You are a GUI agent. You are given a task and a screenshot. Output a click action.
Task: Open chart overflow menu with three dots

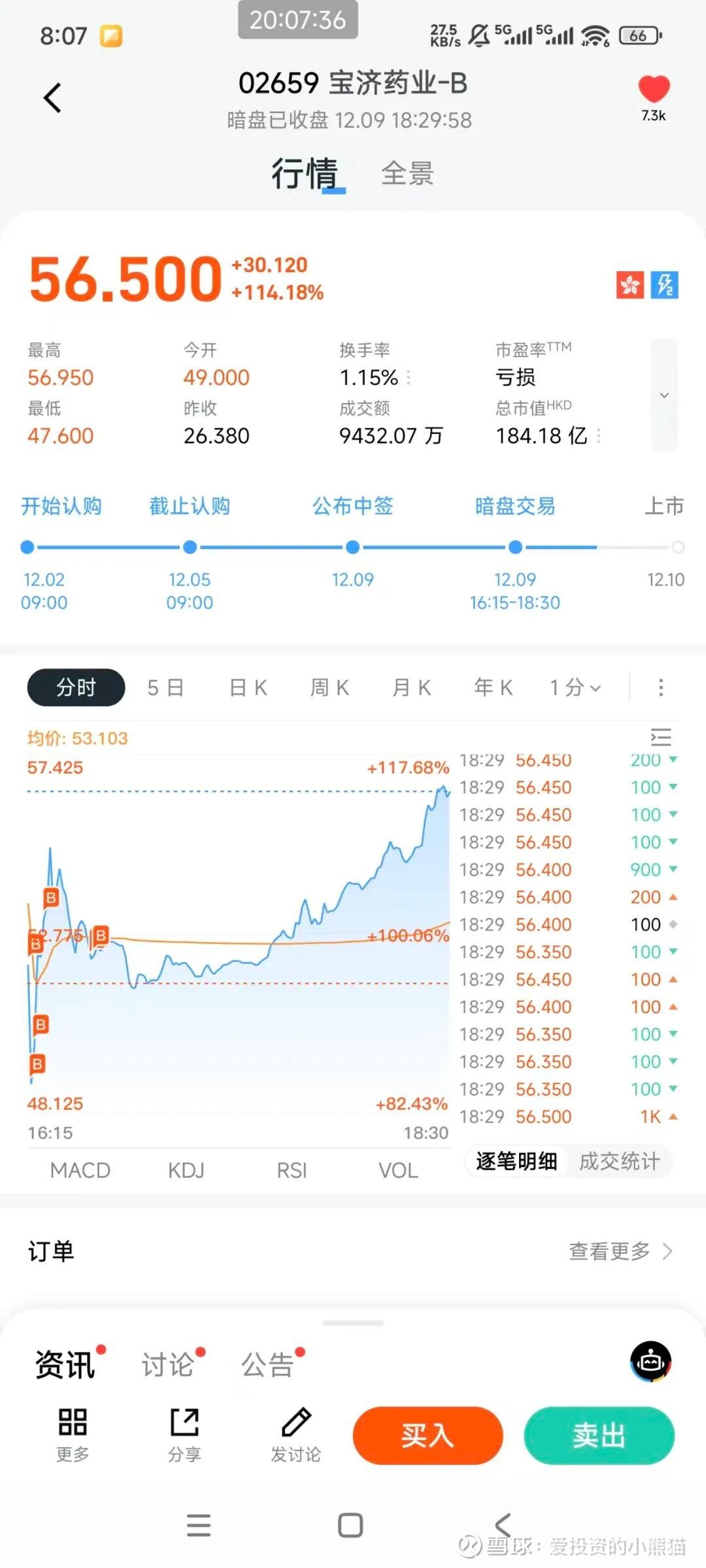(661, 687)
